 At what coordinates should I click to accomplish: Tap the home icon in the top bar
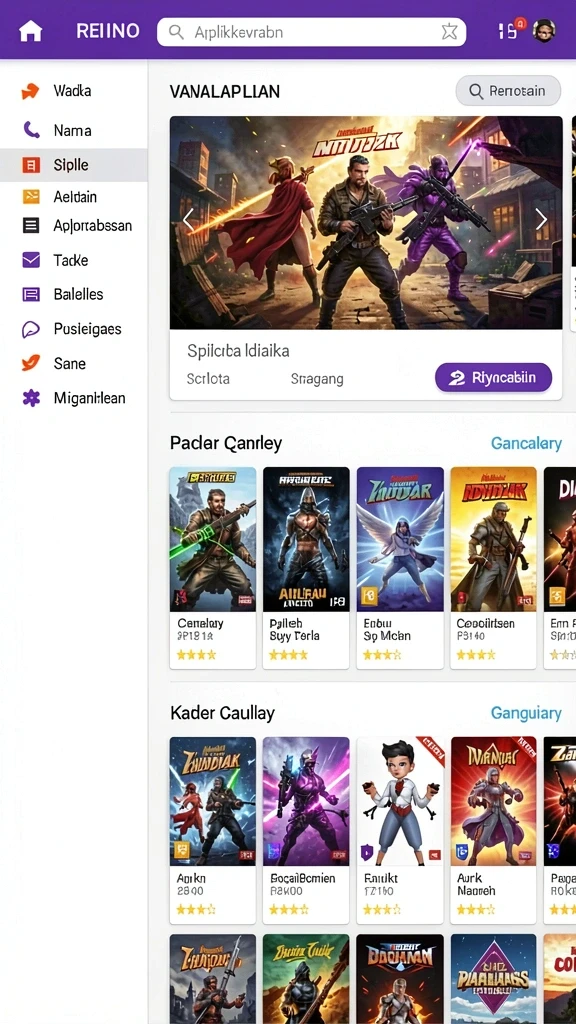[30, 31]
